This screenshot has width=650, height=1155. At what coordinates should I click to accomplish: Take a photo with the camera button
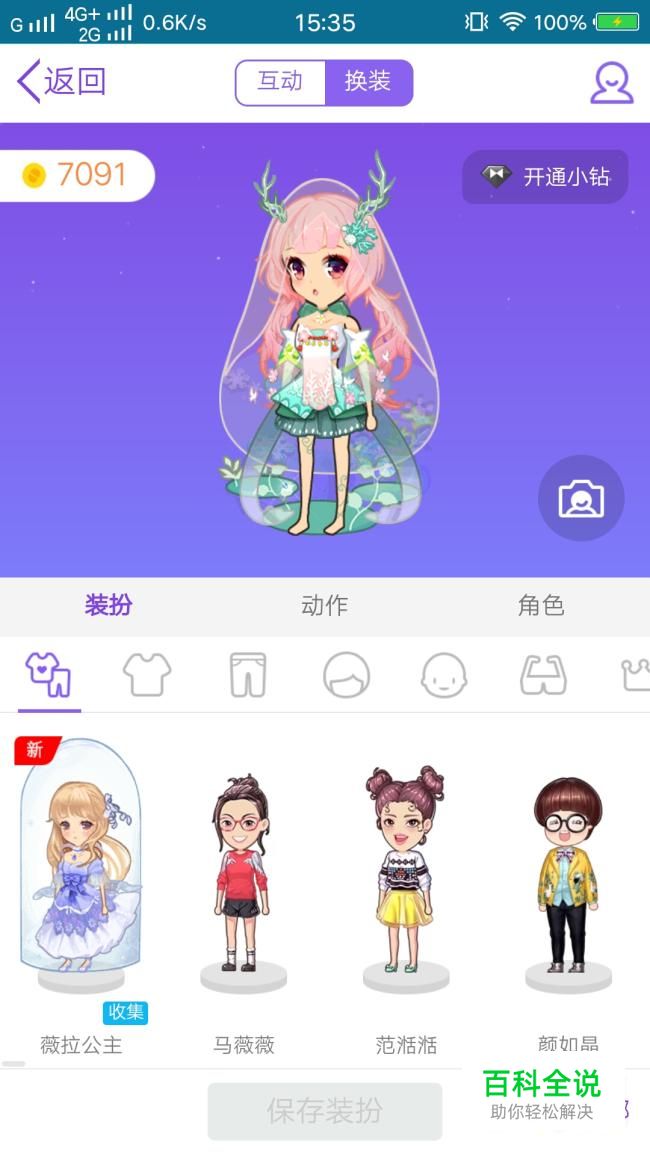pos(581,498)
